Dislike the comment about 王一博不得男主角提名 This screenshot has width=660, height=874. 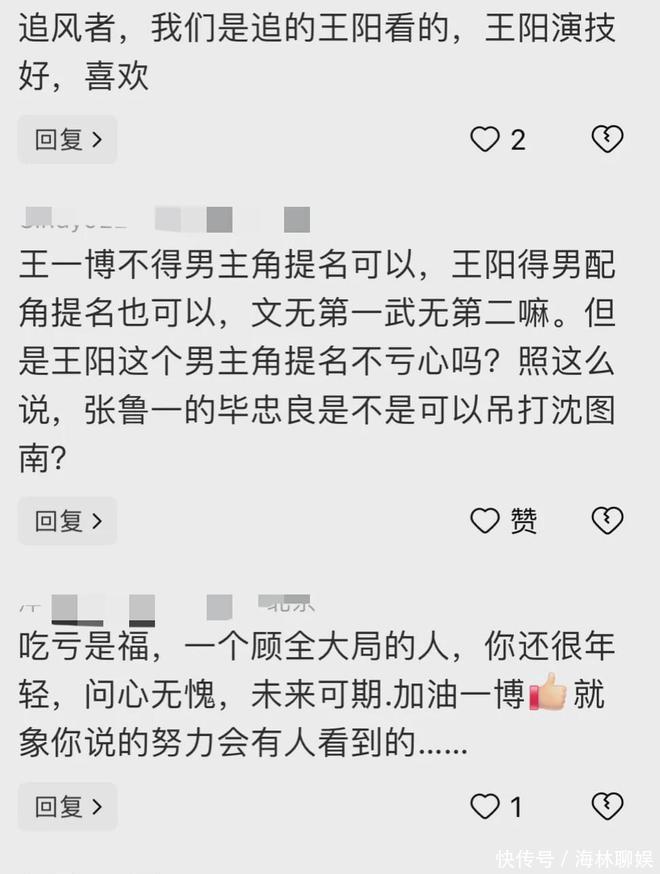[607, 521]
